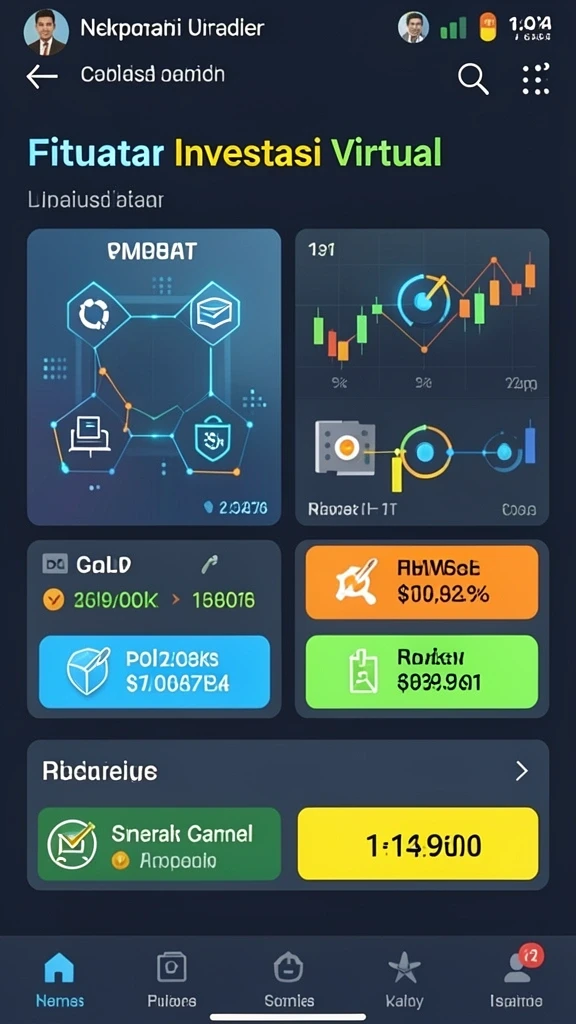Tap the edit icon in GoLD card

pyautogui.click(x=211, y=564)
